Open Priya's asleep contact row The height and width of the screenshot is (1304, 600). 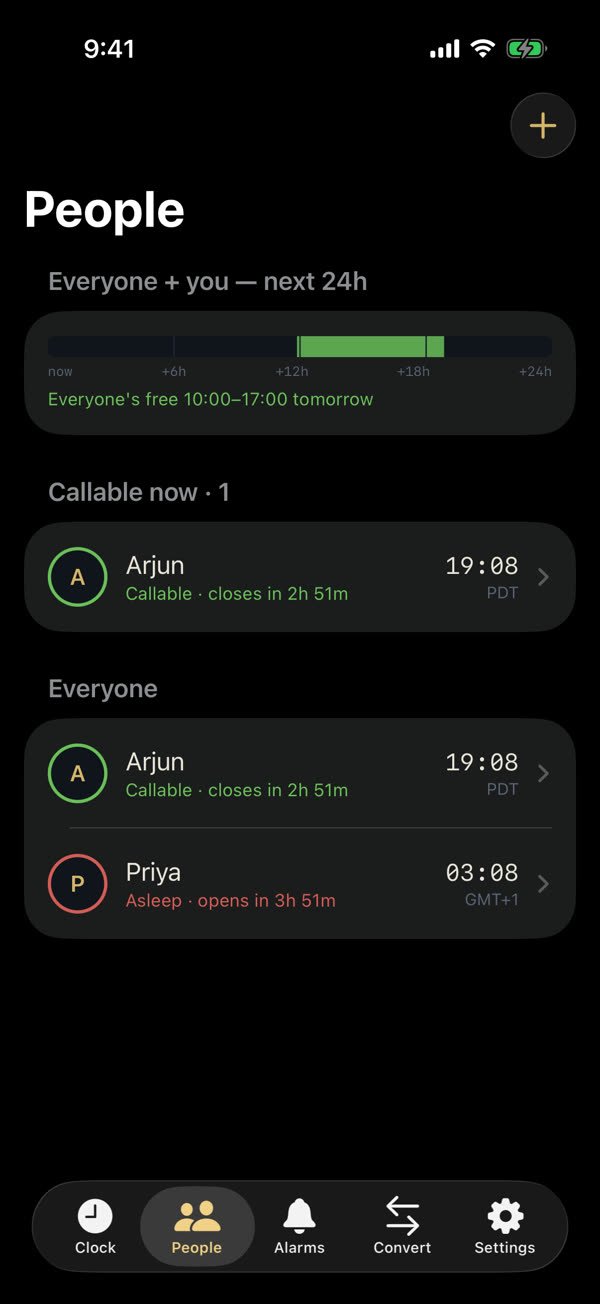[300, 884]
